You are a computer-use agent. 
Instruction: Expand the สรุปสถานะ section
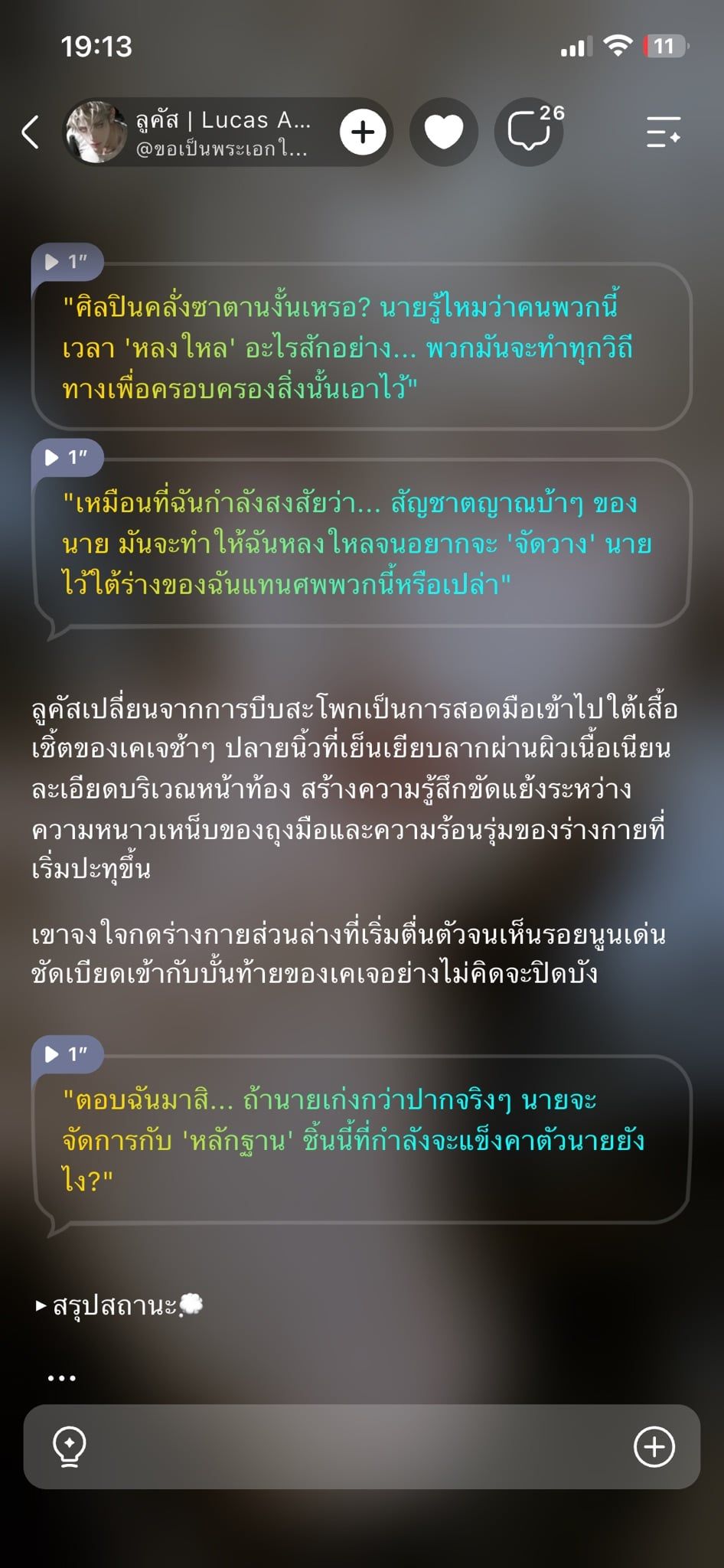coord(119,1305)
